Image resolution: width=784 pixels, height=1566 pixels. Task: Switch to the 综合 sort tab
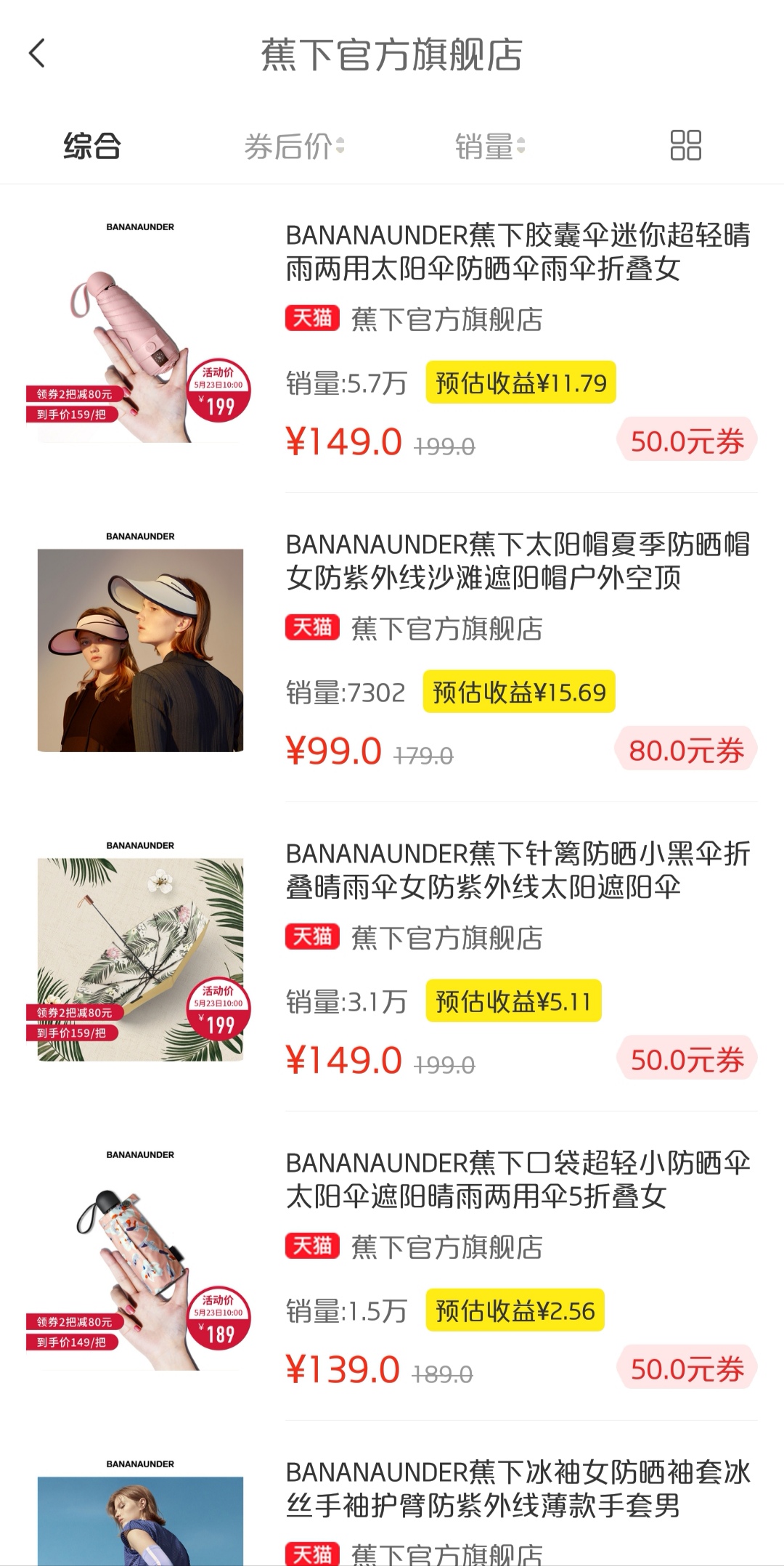pos(92,146)
